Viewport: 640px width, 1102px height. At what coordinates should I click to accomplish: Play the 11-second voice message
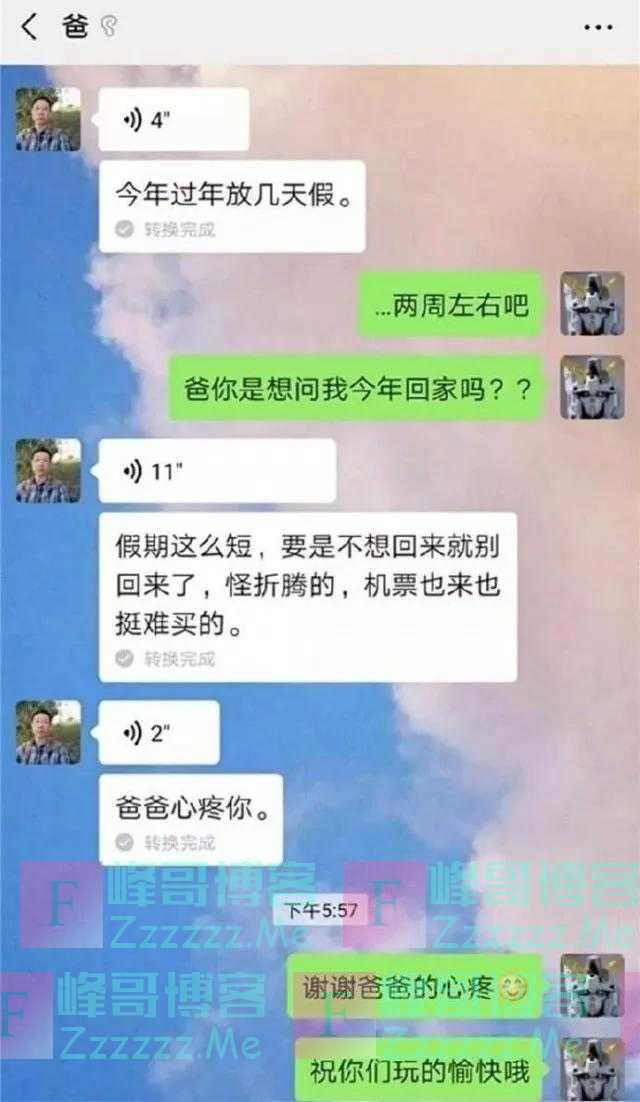click(x=216, y=470)
